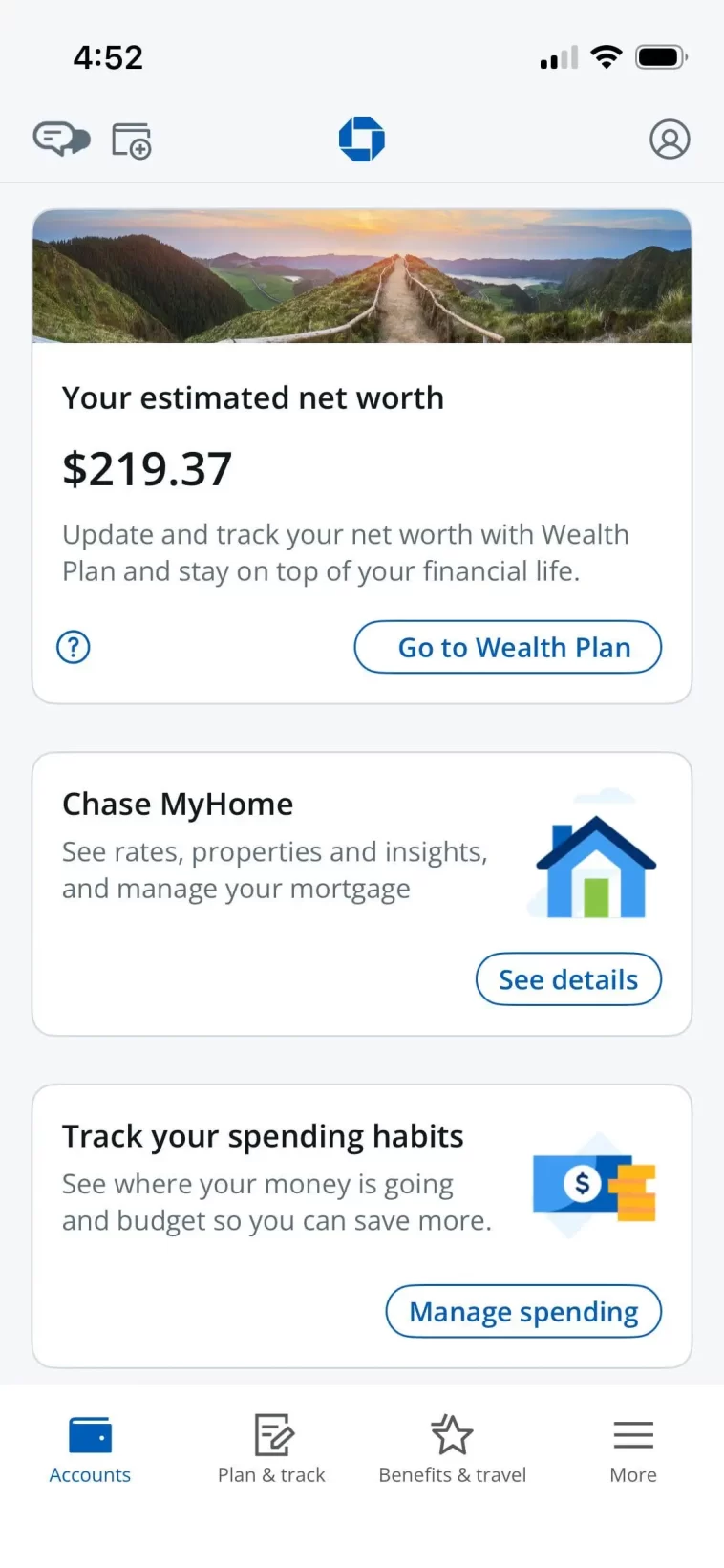Open the chat support icon
This screenshot has height=1568, width=724.
pos(61,140)
